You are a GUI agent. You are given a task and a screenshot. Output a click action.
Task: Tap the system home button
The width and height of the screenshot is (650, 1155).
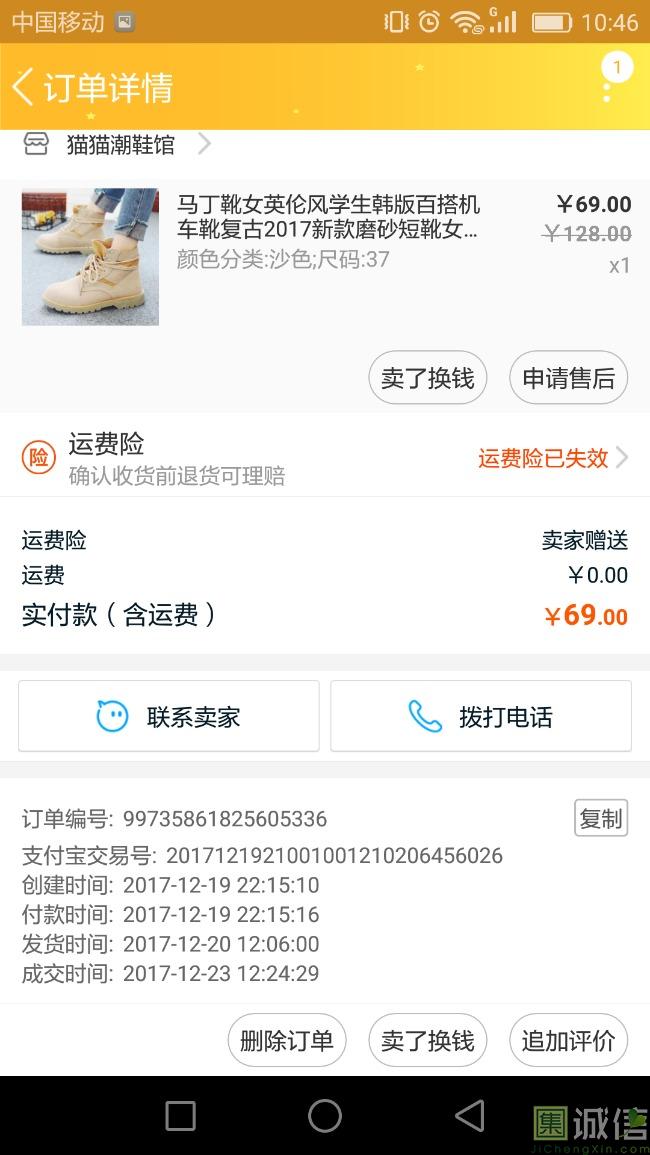325,1115
